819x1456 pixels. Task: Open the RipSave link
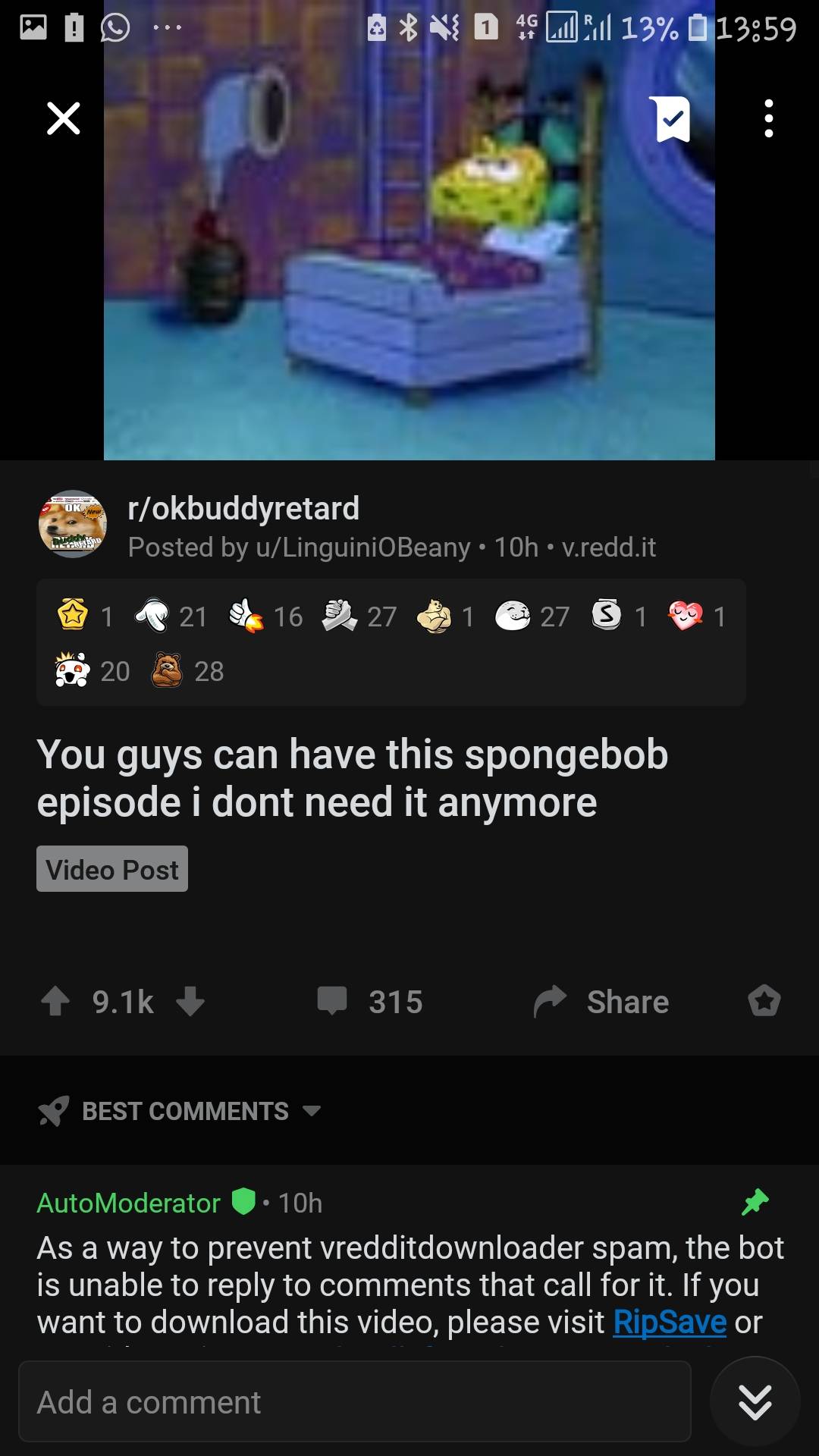point(669,1321)
